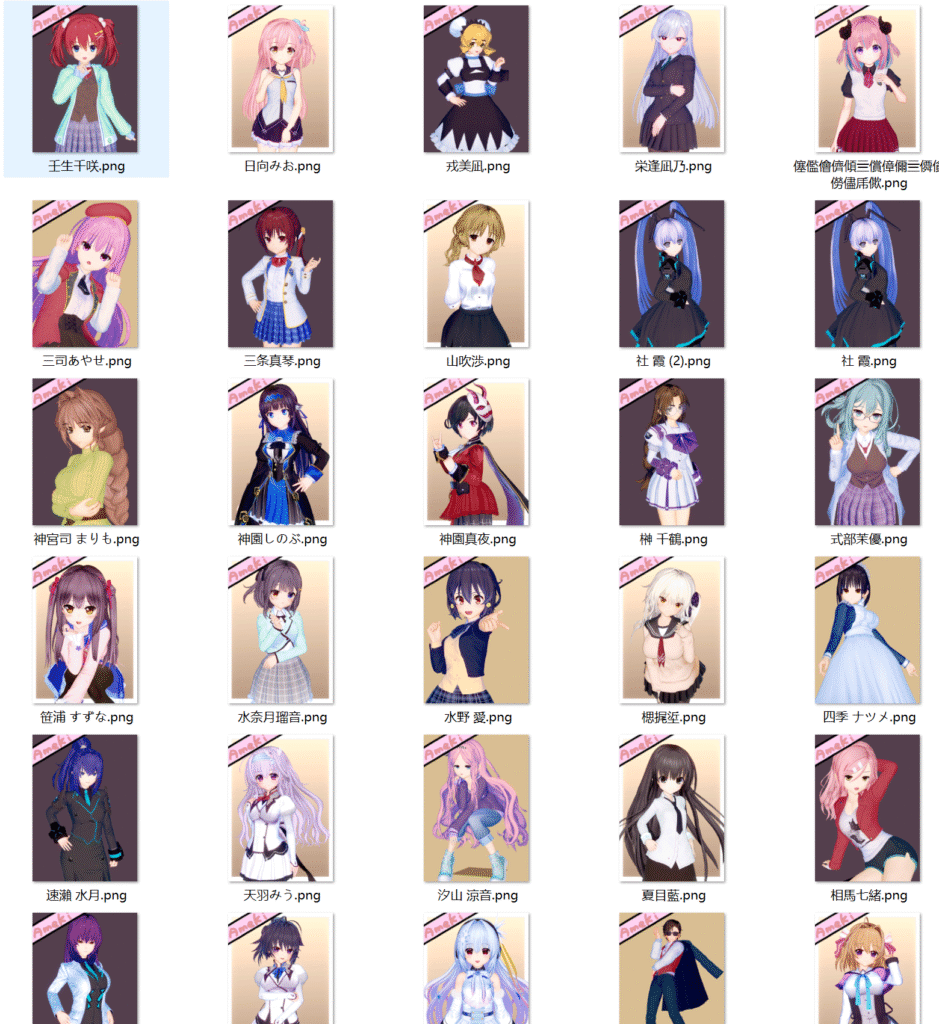Select the file 社 霞 (2).png
This screenshot has height=1024, width=939.
[672, 273]
